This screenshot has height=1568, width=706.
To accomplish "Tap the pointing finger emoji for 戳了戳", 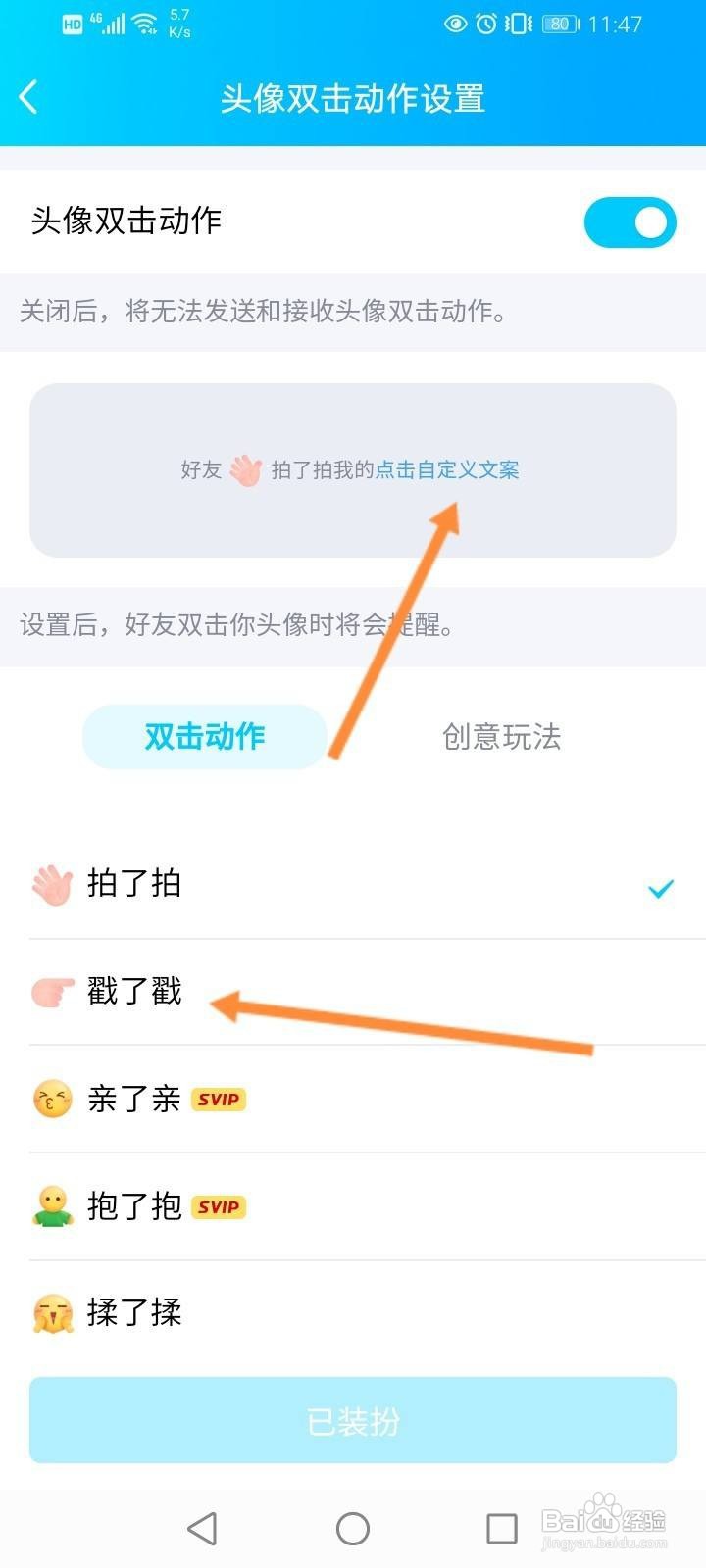I will click(x=51, y=992).
